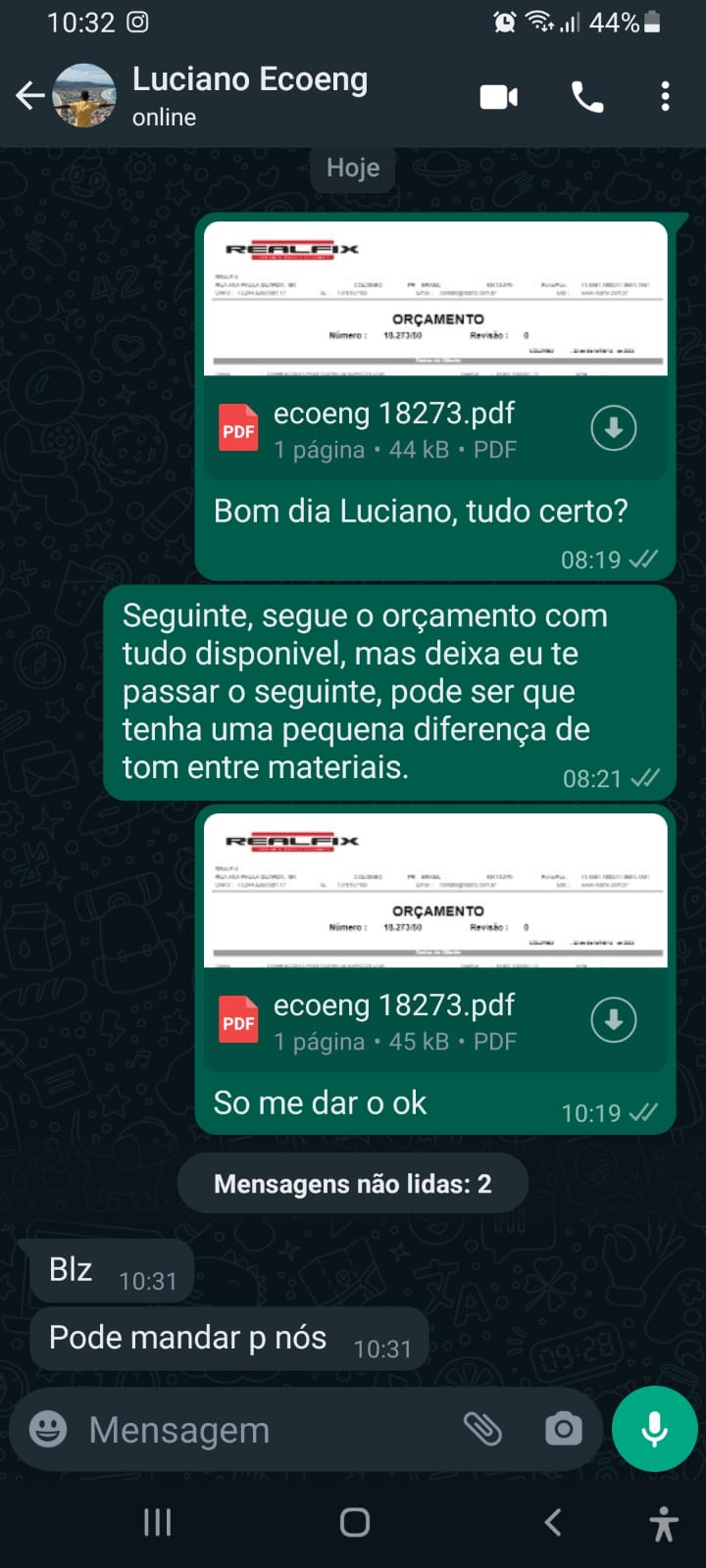Image resolution: width=706 pixels, height=1568 pixels.
Task: Open the 45 kB PDF preview
Action: 435,891
